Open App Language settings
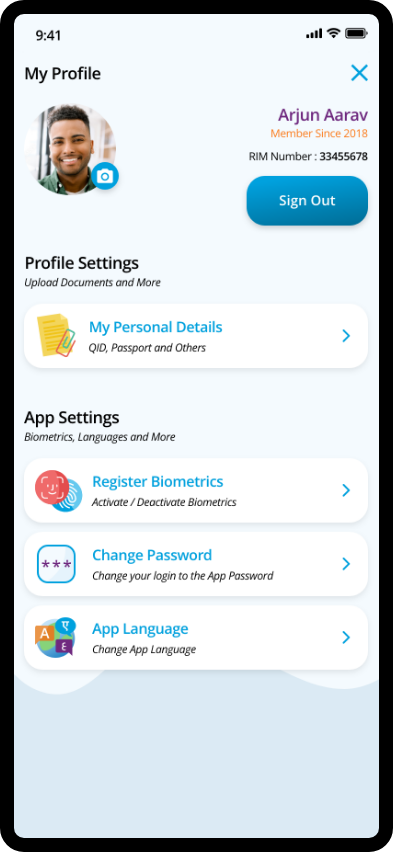393x852 pixels. pyautogui.click(x=196, y=637)
